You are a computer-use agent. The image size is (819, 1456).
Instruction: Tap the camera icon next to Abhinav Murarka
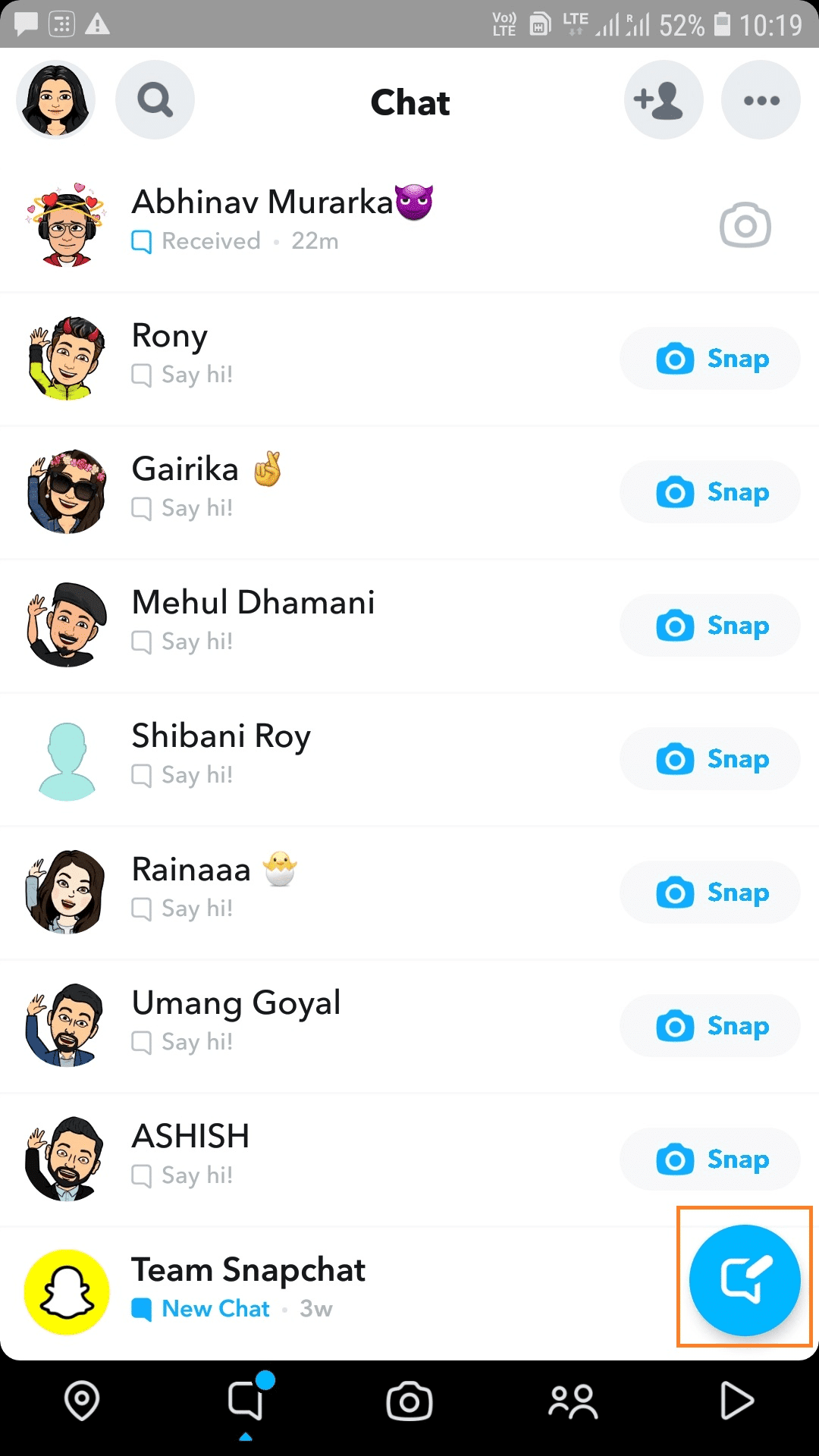pyautogui.click(x=743, y=225)
